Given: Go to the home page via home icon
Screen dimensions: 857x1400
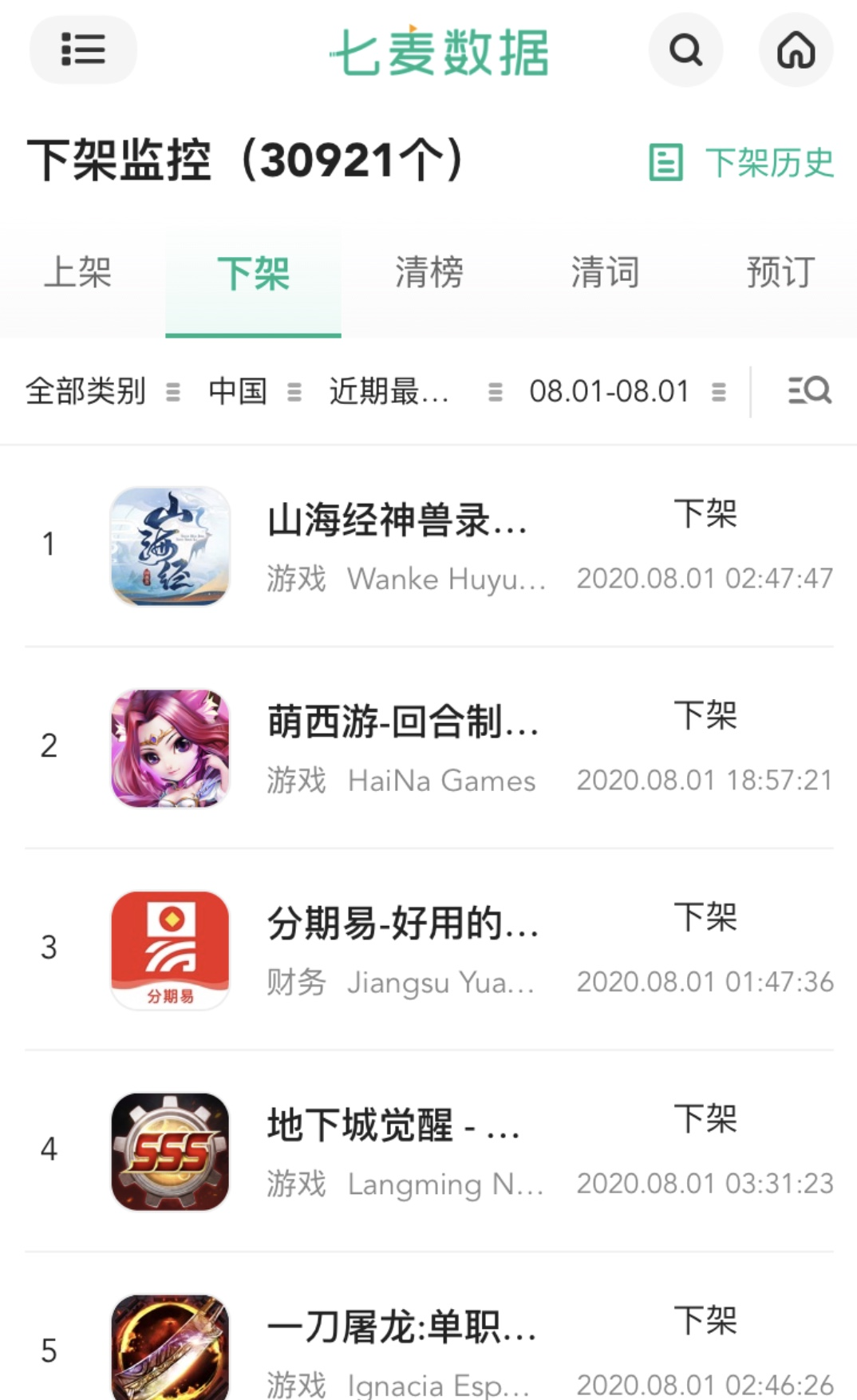Looking at the screenshot, I should coord(796,49).
